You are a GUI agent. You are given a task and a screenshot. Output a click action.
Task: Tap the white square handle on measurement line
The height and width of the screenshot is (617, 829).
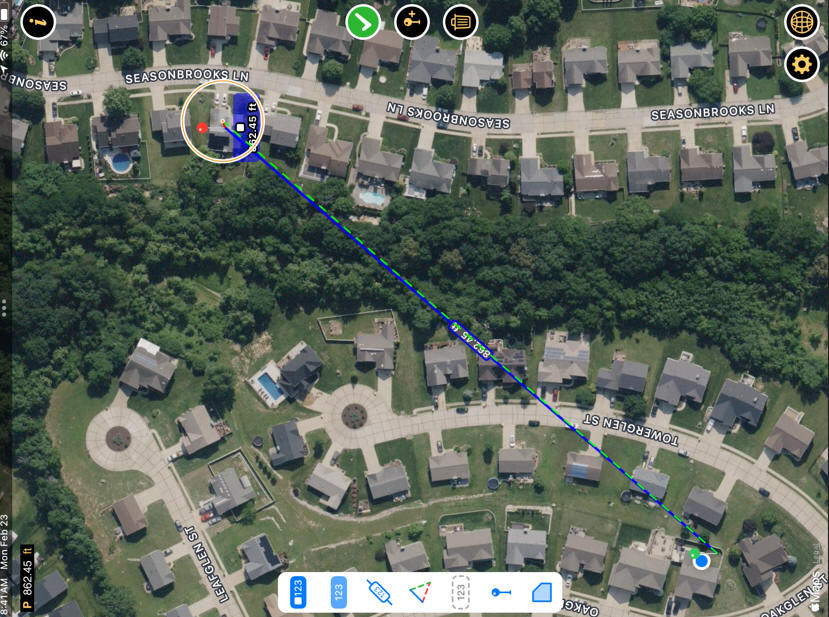(241, 128)
